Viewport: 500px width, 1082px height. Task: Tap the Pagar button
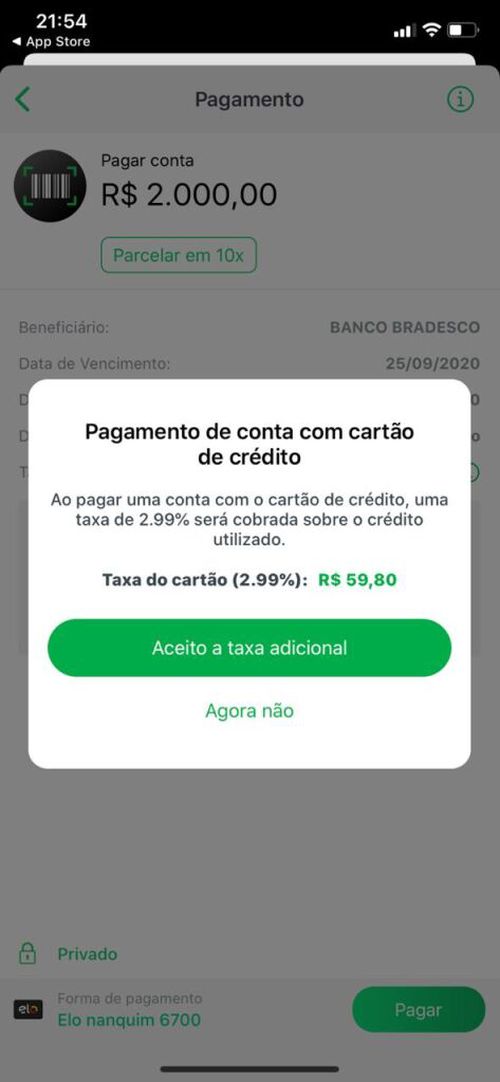click(x=418, y=1010)
